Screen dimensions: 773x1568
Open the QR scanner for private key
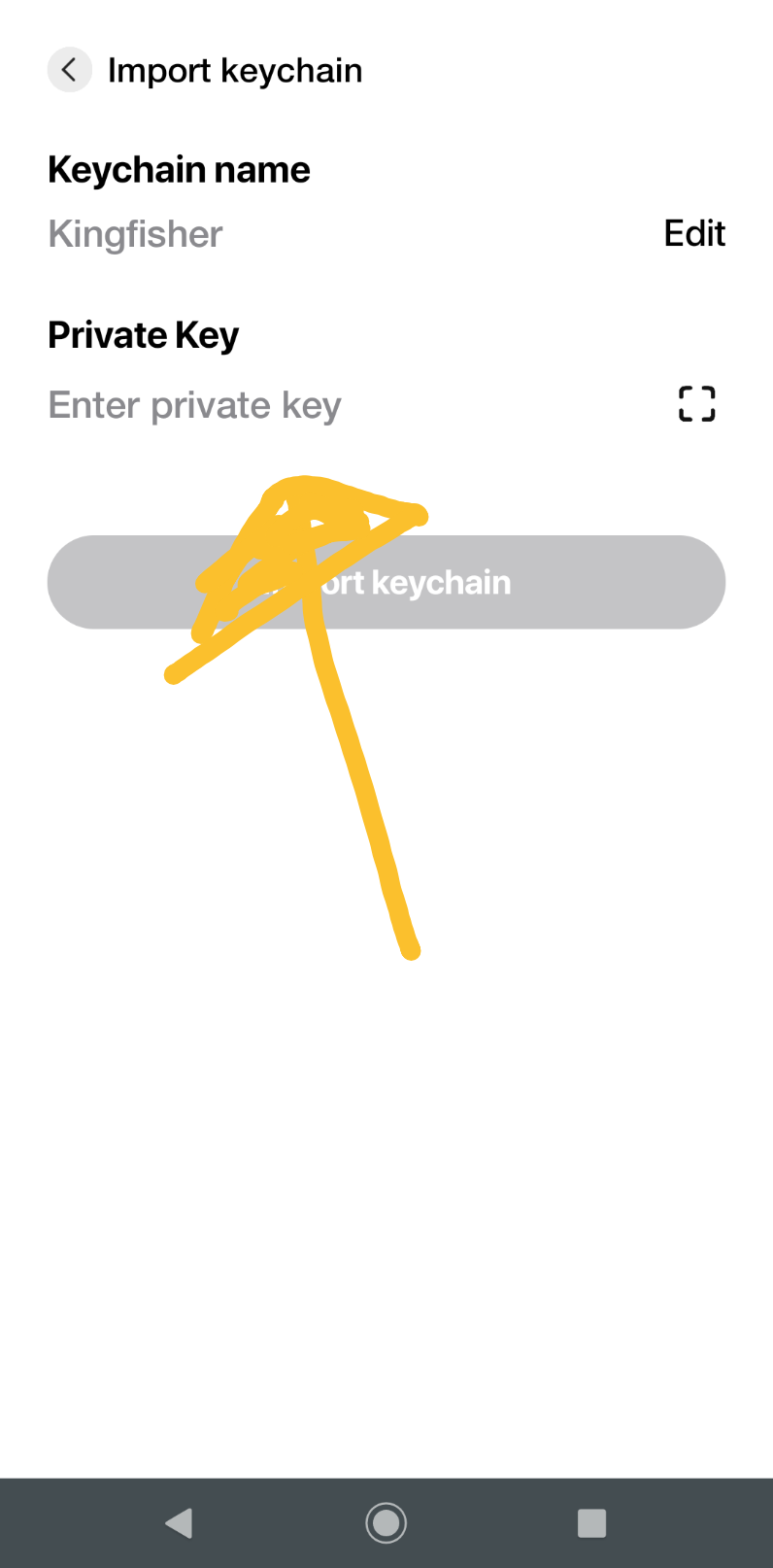[696, 404]
